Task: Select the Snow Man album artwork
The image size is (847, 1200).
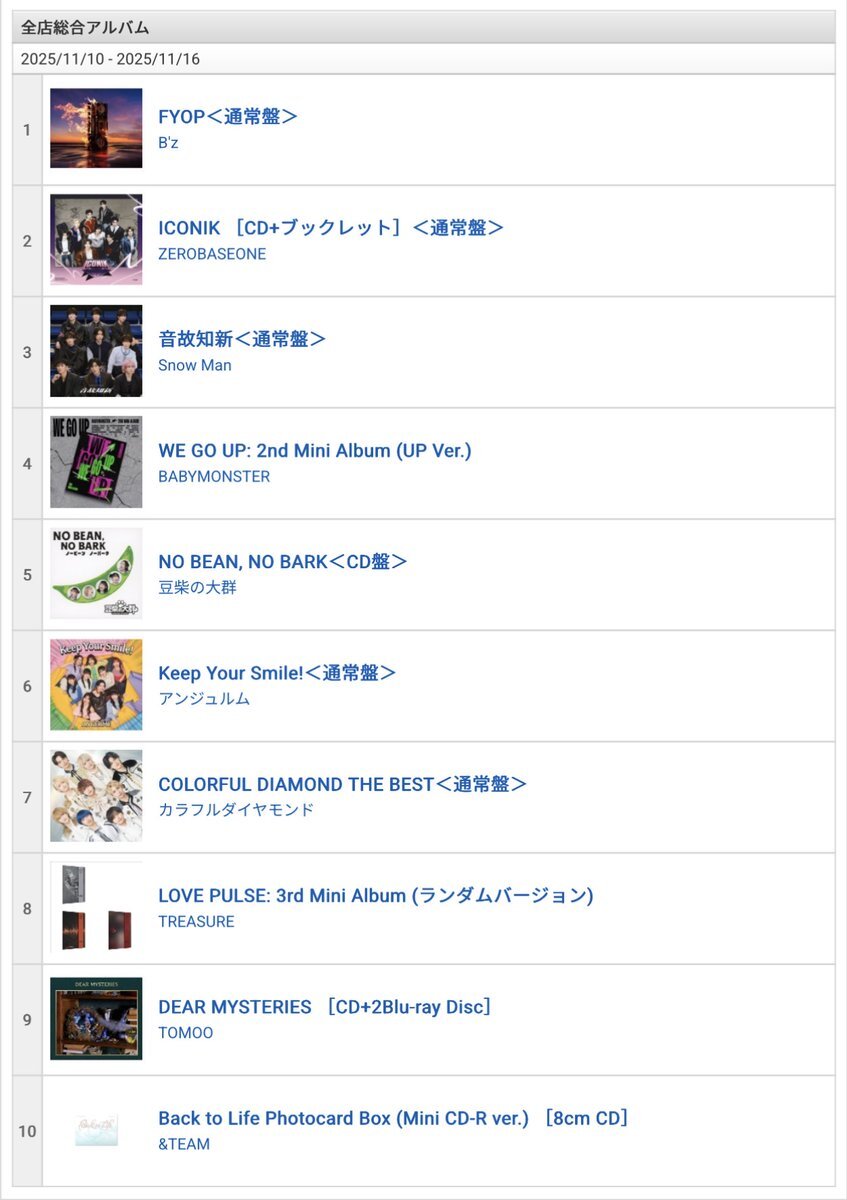Action: click(95, 350)
